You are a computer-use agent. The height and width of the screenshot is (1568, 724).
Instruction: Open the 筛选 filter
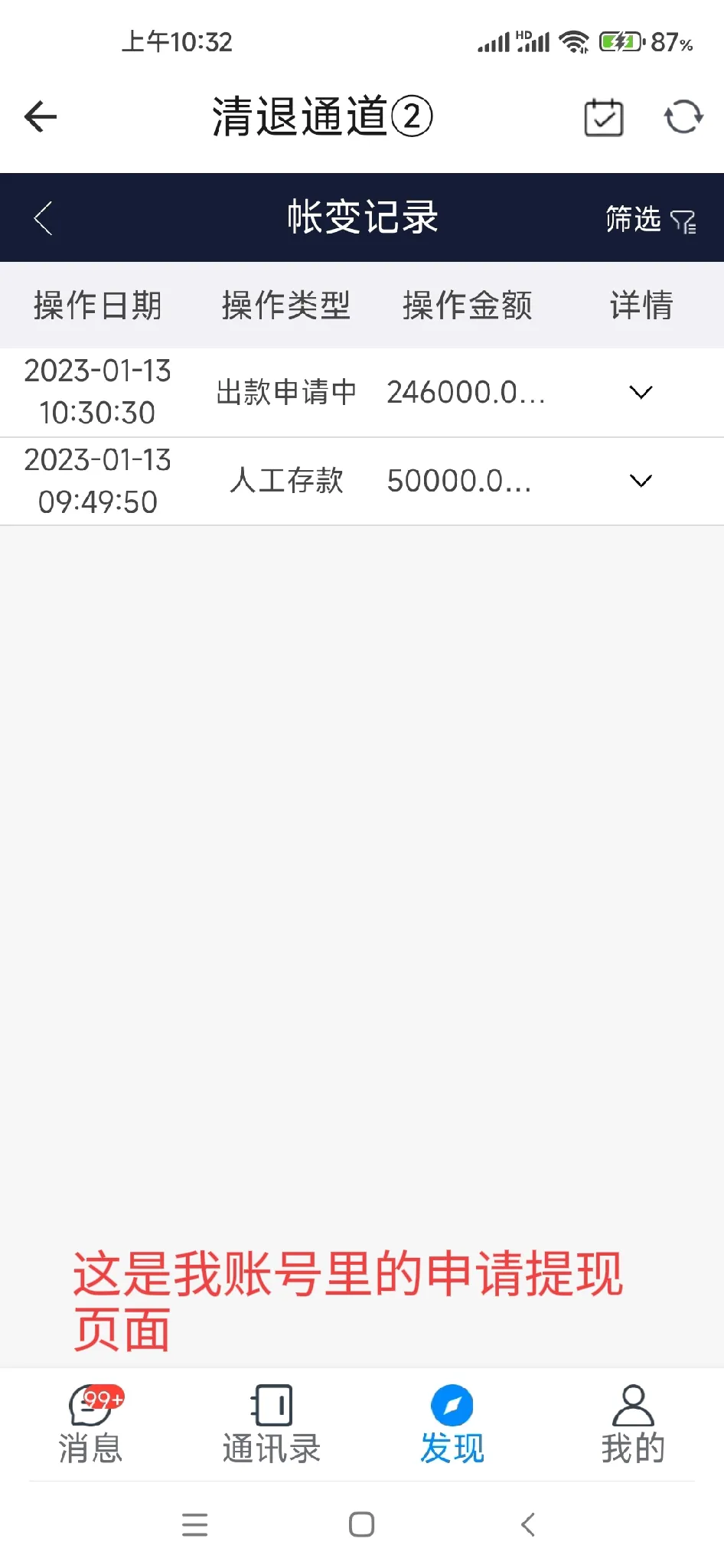(x=651, y=219)
